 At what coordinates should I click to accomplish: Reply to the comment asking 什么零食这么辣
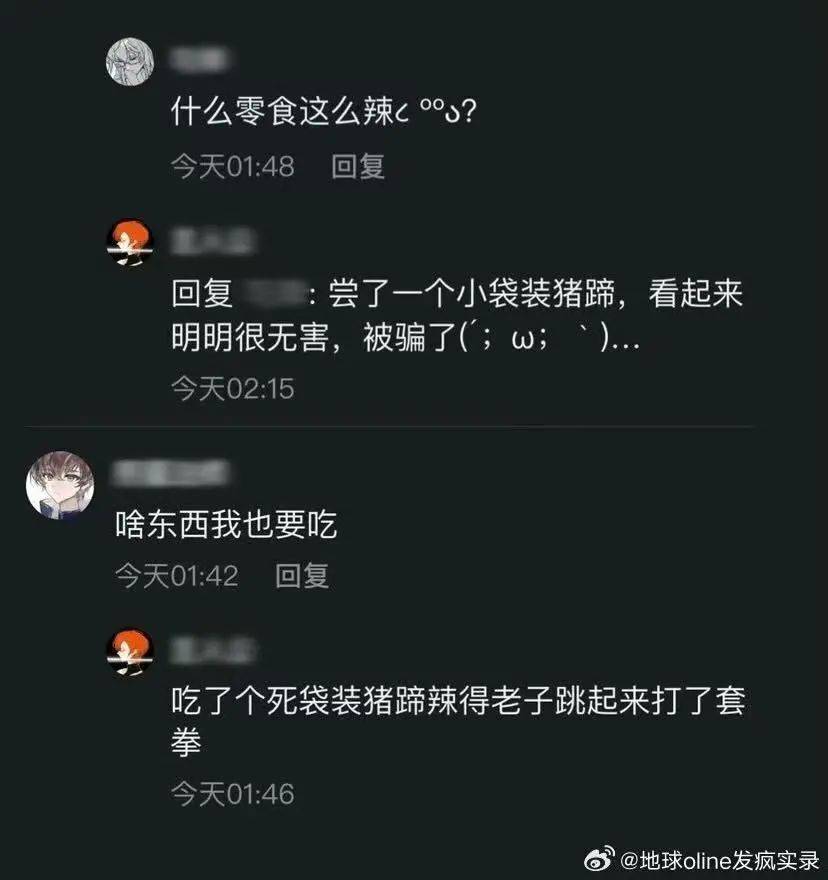pyautogui.click(x=357, y=166)
